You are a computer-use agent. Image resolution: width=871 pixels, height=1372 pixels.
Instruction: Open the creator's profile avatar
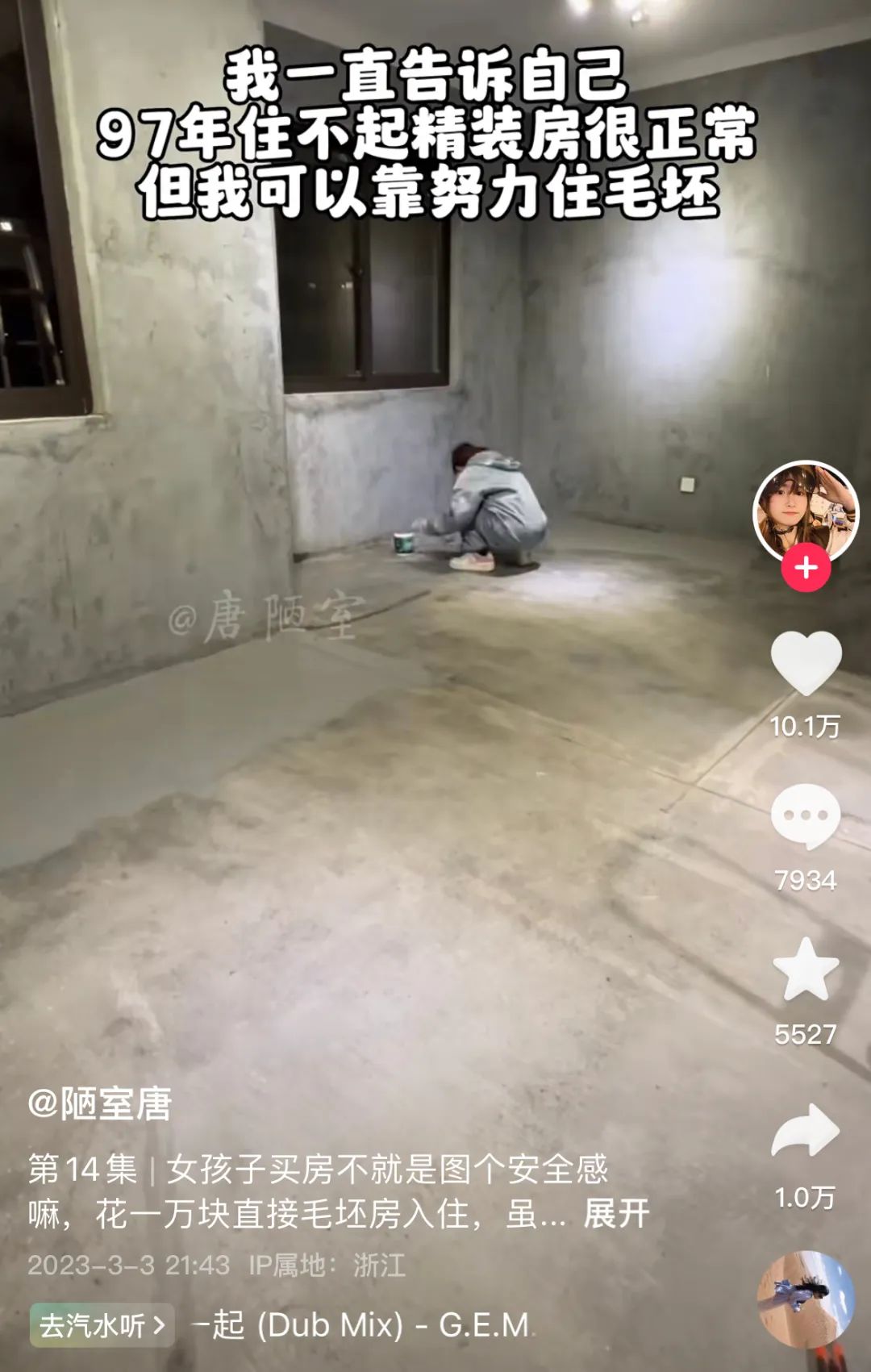pyautogui.click(x=806, y=512)
